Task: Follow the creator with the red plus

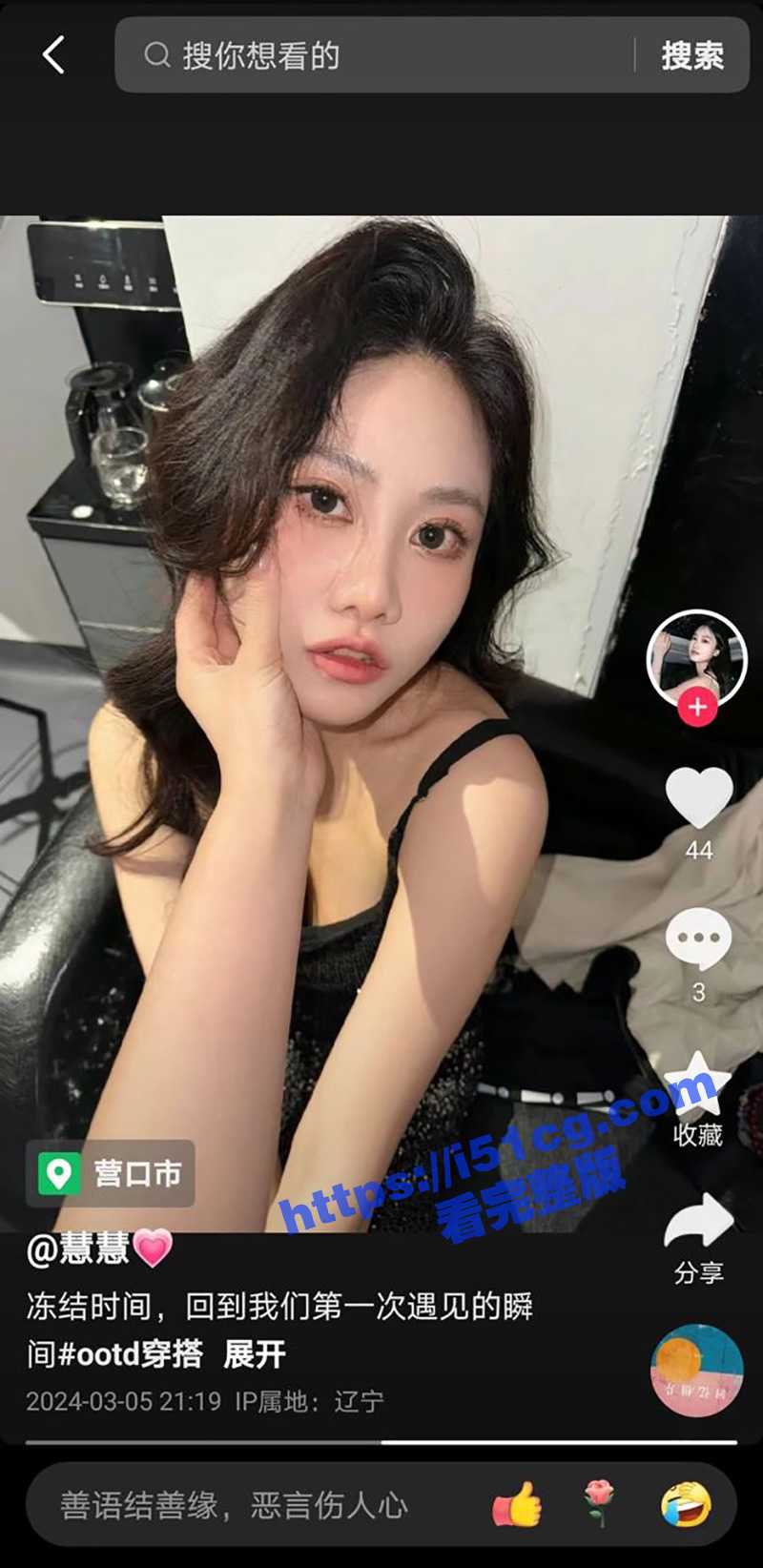Action: pyautogui.click(x=697, y=708)
